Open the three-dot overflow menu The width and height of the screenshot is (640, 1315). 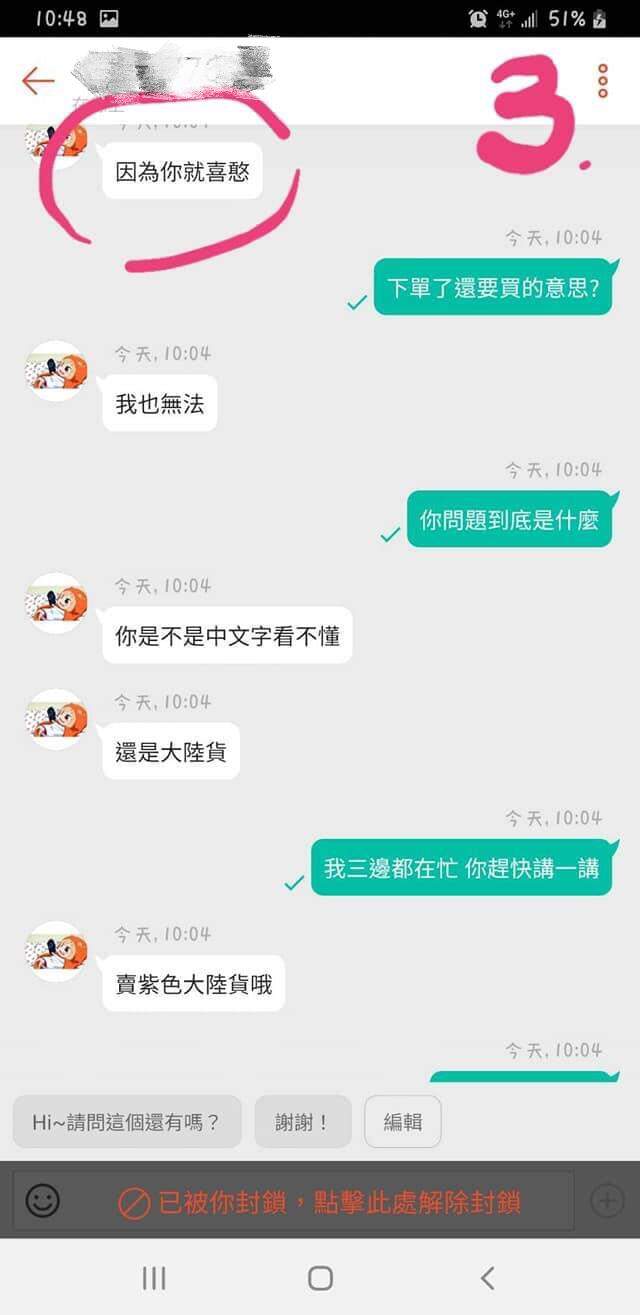[x=602, y=81]
